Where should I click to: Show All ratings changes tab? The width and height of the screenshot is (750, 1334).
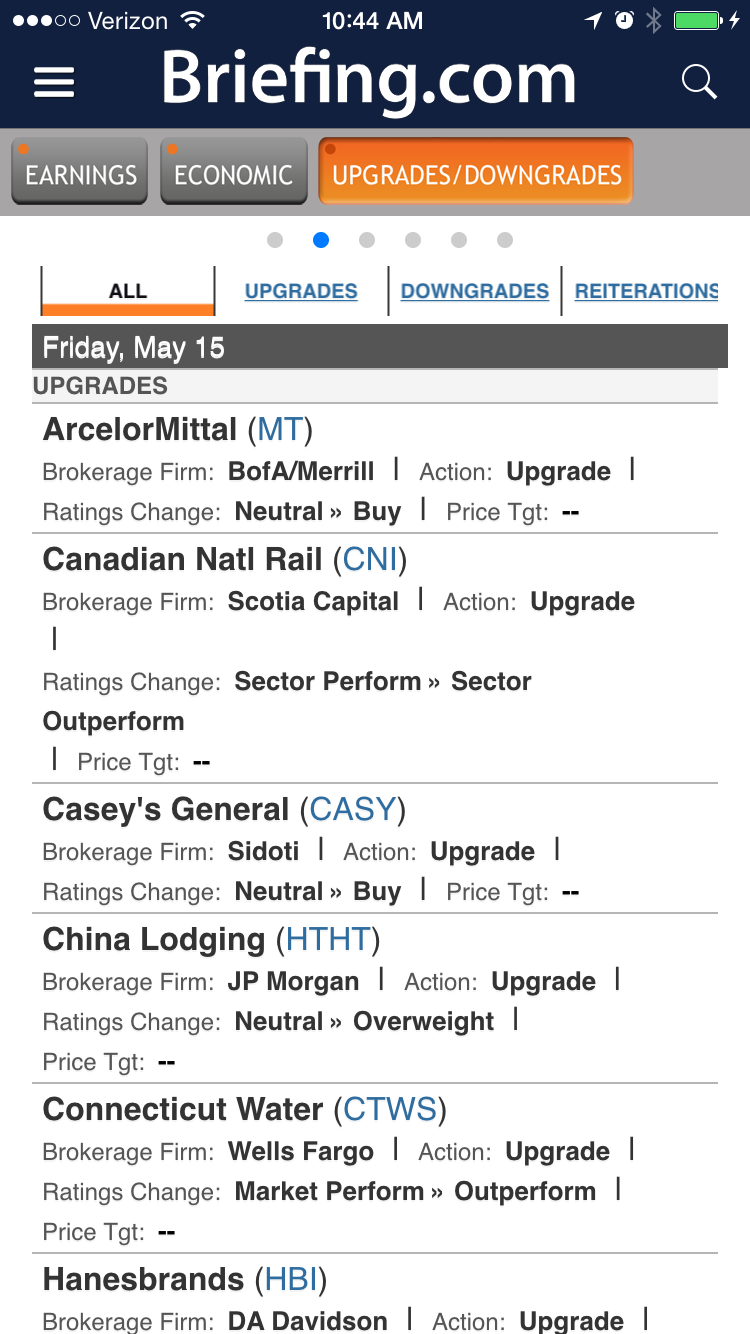[x=128, y=291]
